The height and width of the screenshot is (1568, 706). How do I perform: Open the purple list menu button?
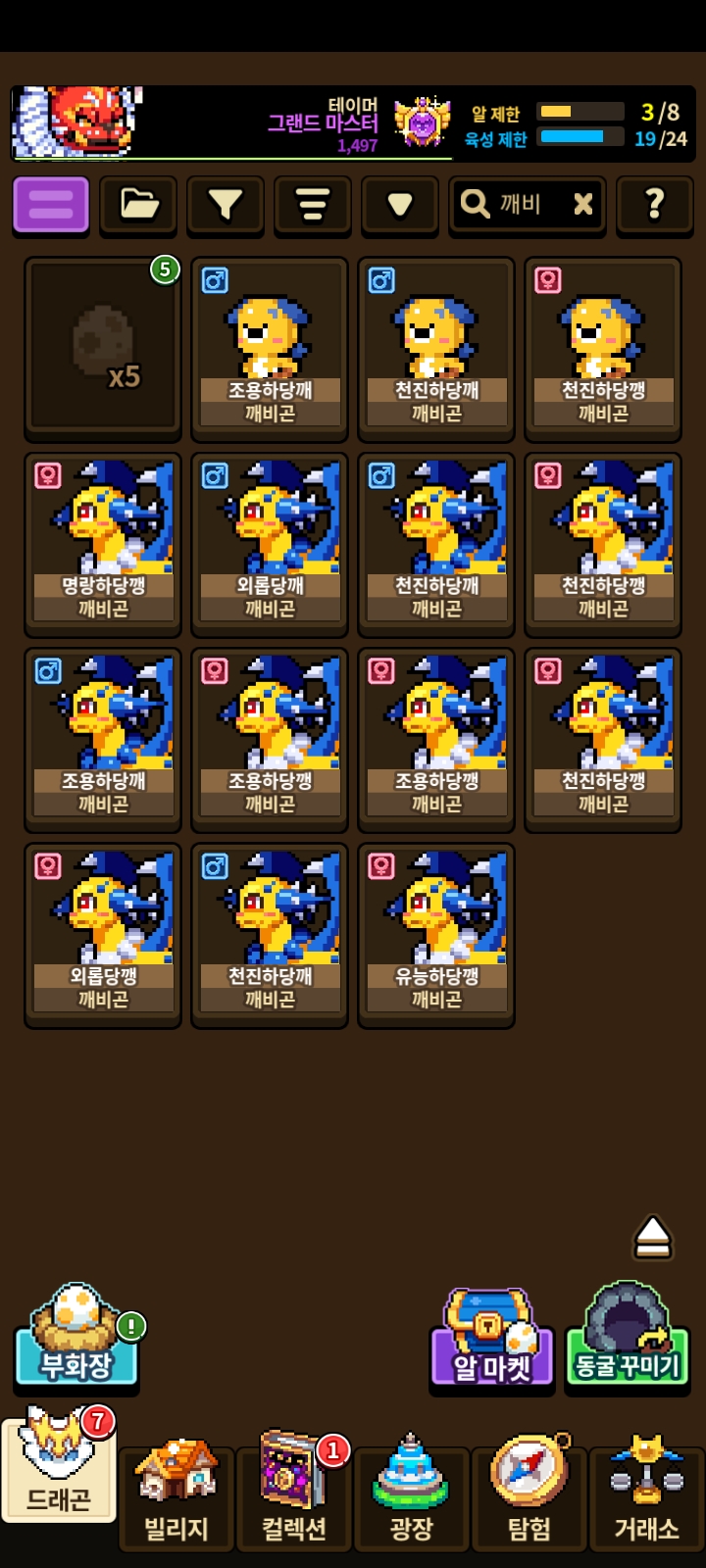(x=51, y=205)
